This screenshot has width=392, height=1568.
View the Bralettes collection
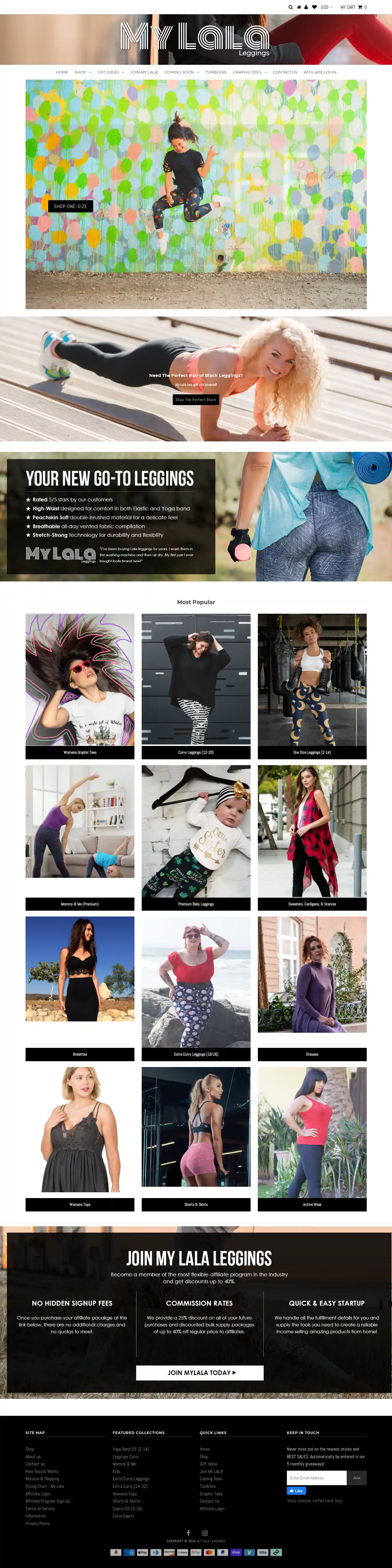pyautogui.click(x=80, y=1054)
